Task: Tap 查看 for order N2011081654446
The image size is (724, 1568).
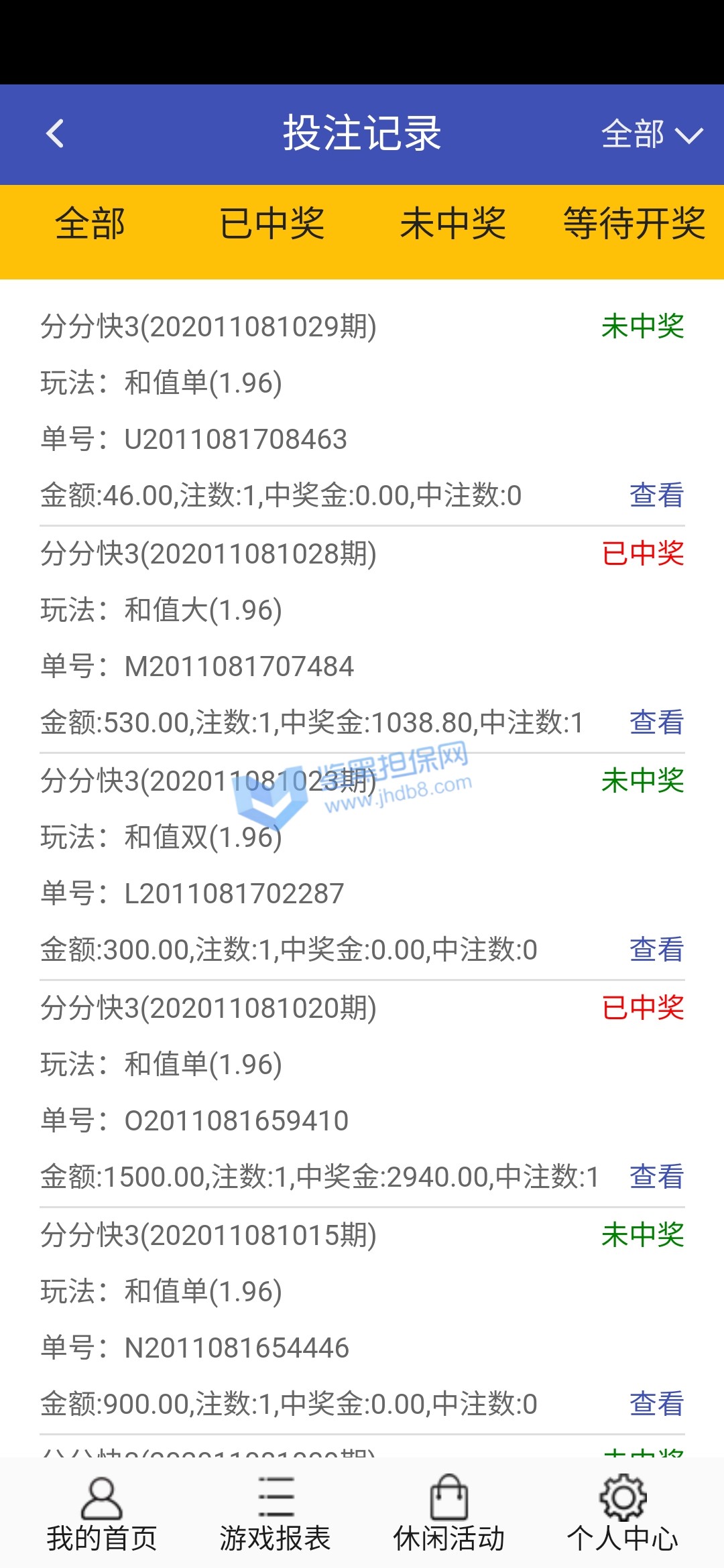Action: (x=656, y=1404)
